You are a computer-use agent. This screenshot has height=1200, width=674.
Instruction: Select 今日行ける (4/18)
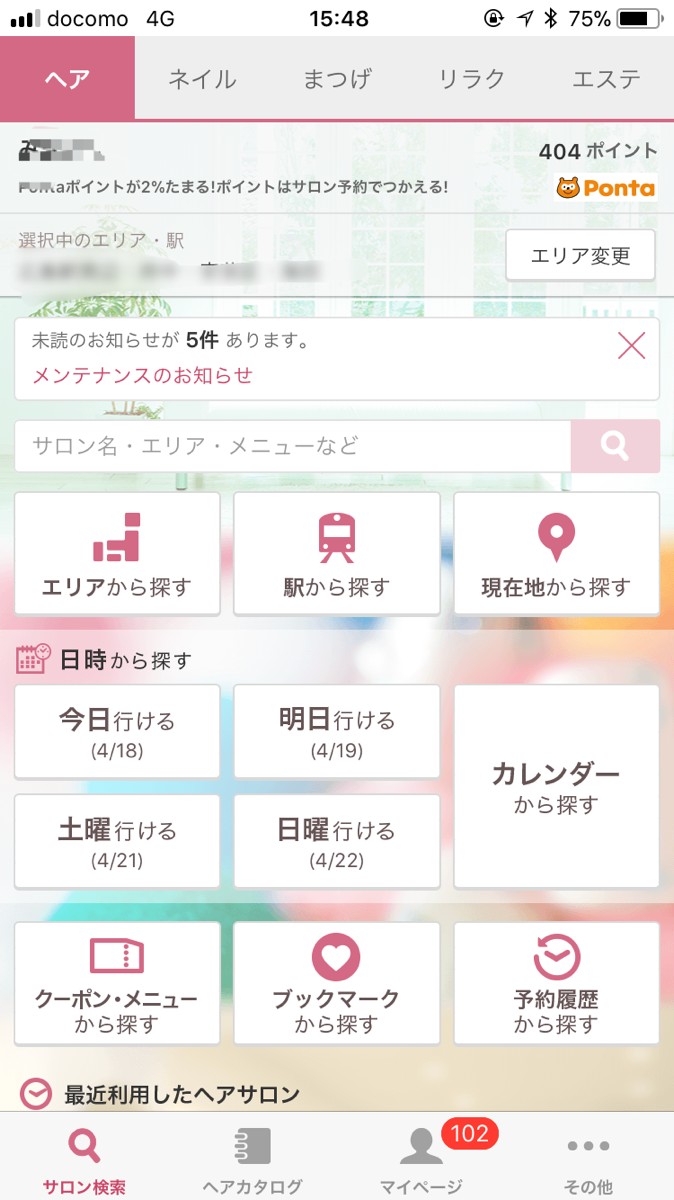coord(117,732)
